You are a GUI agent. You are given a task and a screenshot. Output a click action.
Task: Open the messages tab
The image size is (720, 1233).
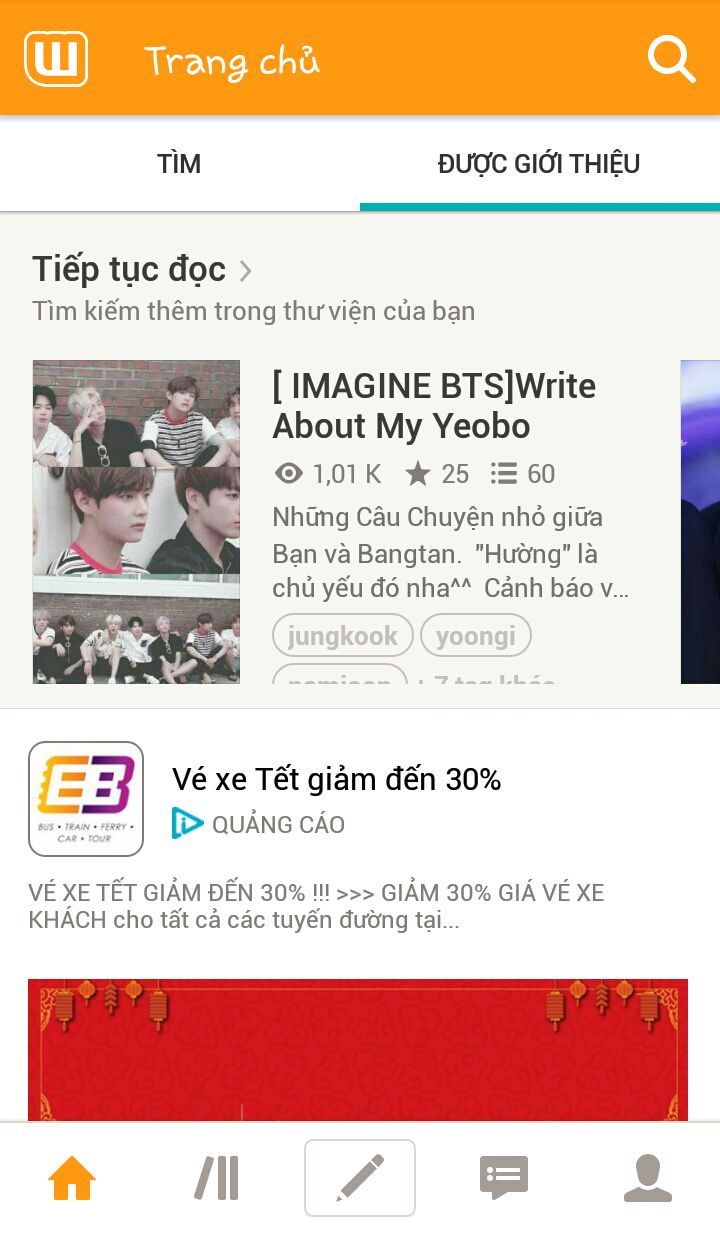(504, 1178)
